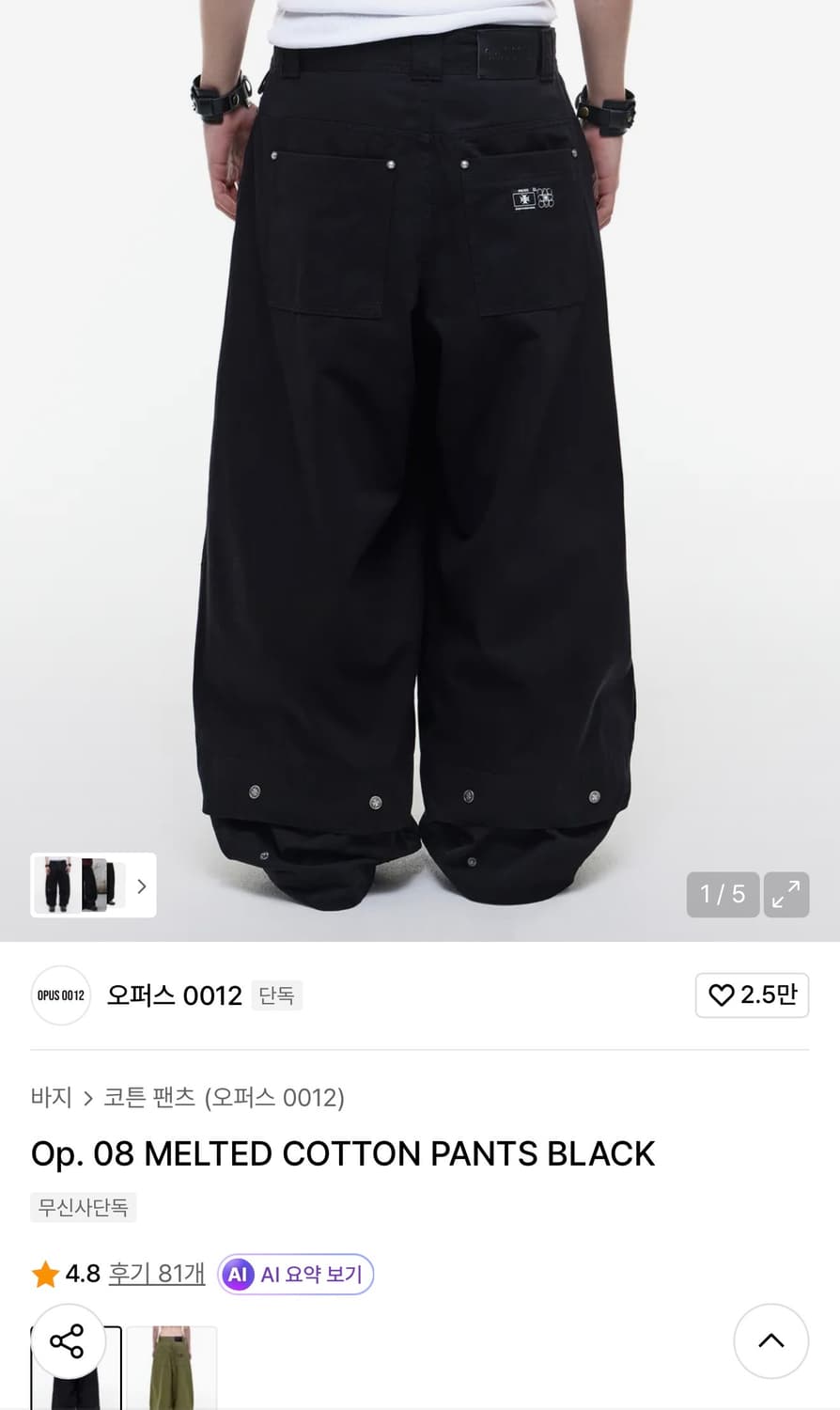
Task: Toggle the wishlist heart with 2.5만 count
Action: click(752, 995)
